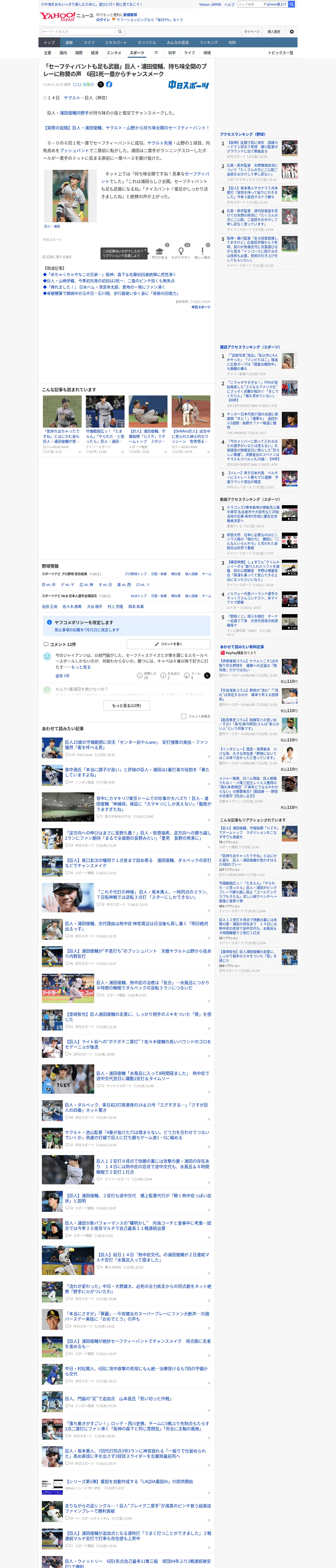Open the ログイン link
This screenshot has height=1568, width=336.
[103, 20]
